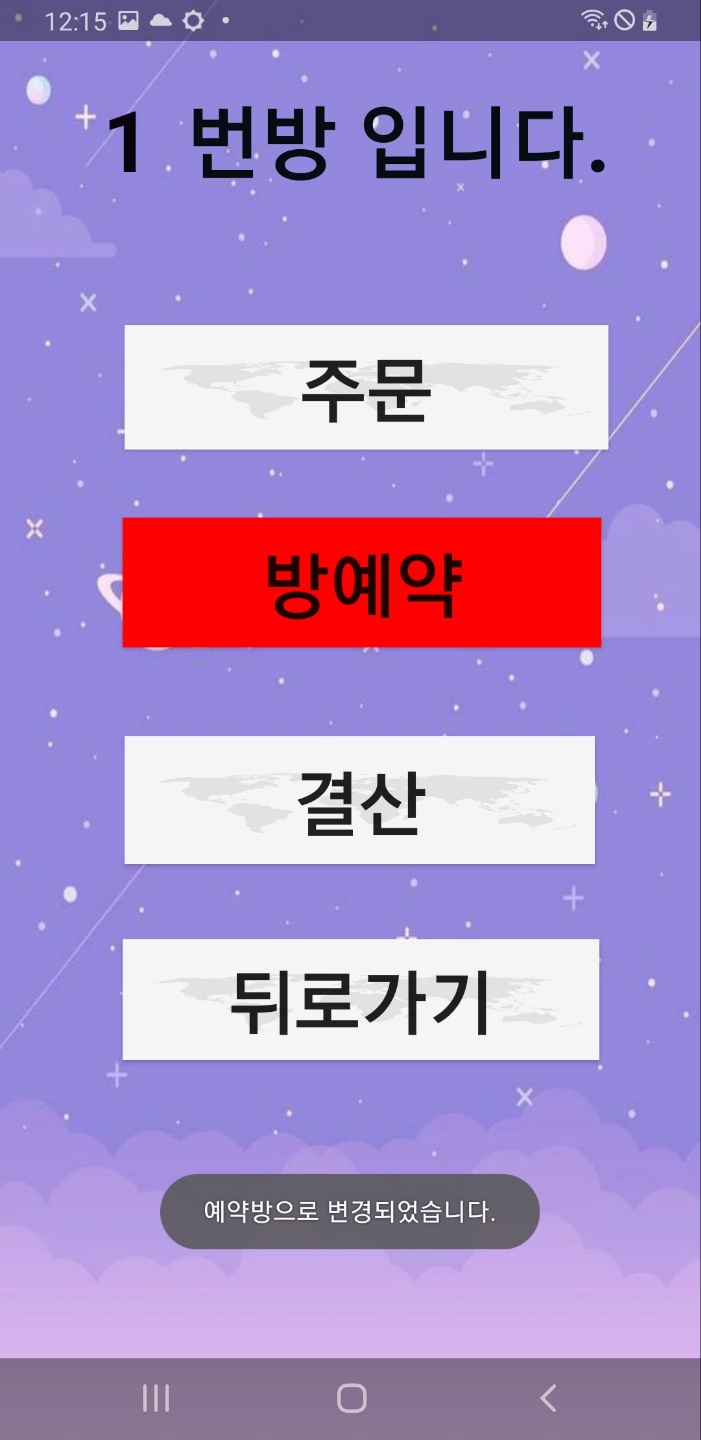Tap the system back button

[x=547, y=1397]
